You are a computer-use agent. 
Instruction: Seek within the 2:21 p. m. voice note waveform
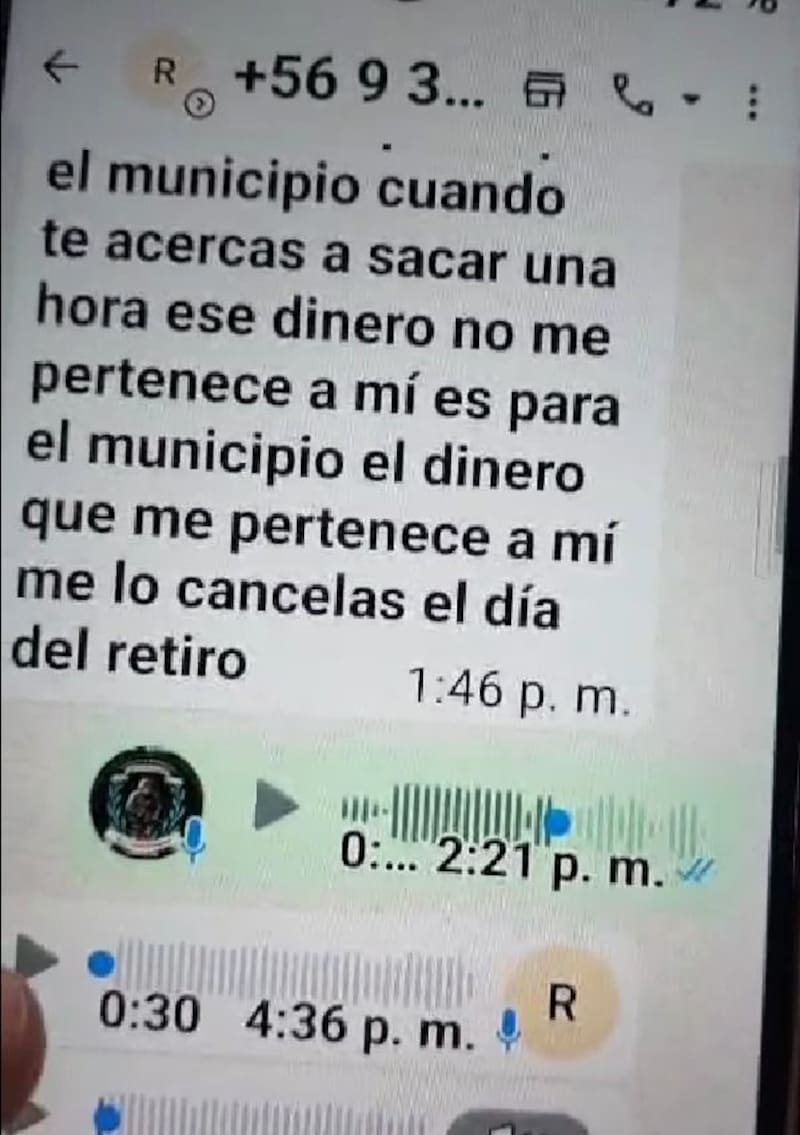click(520, 816)
